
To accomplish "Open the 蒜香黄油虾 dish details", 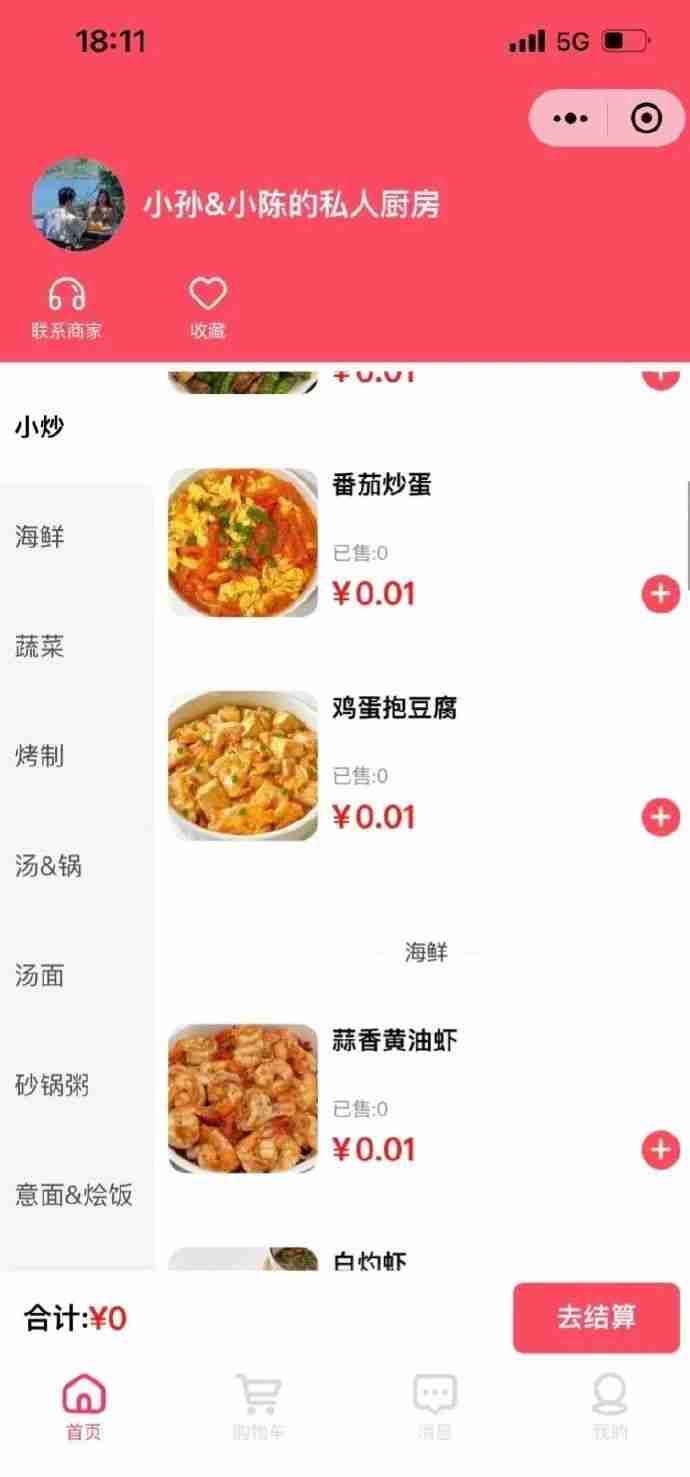I will point(394,1041).
